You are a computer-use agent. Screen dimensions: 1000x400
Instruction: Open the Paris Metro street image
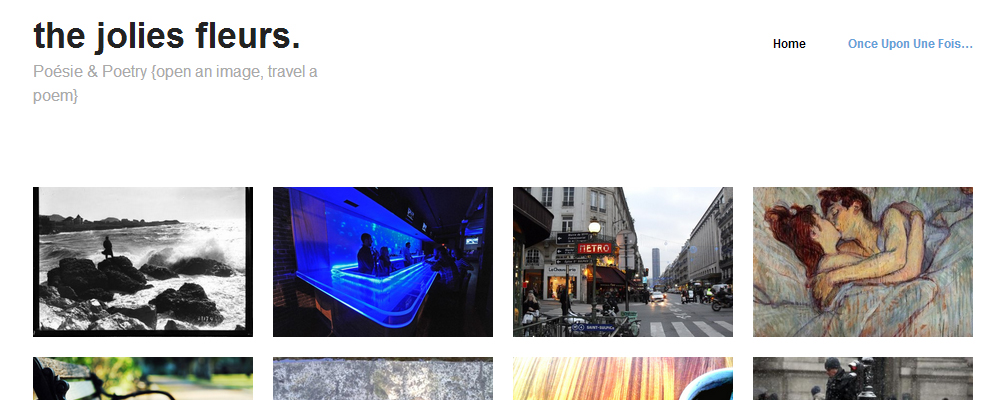pos(623,262)
